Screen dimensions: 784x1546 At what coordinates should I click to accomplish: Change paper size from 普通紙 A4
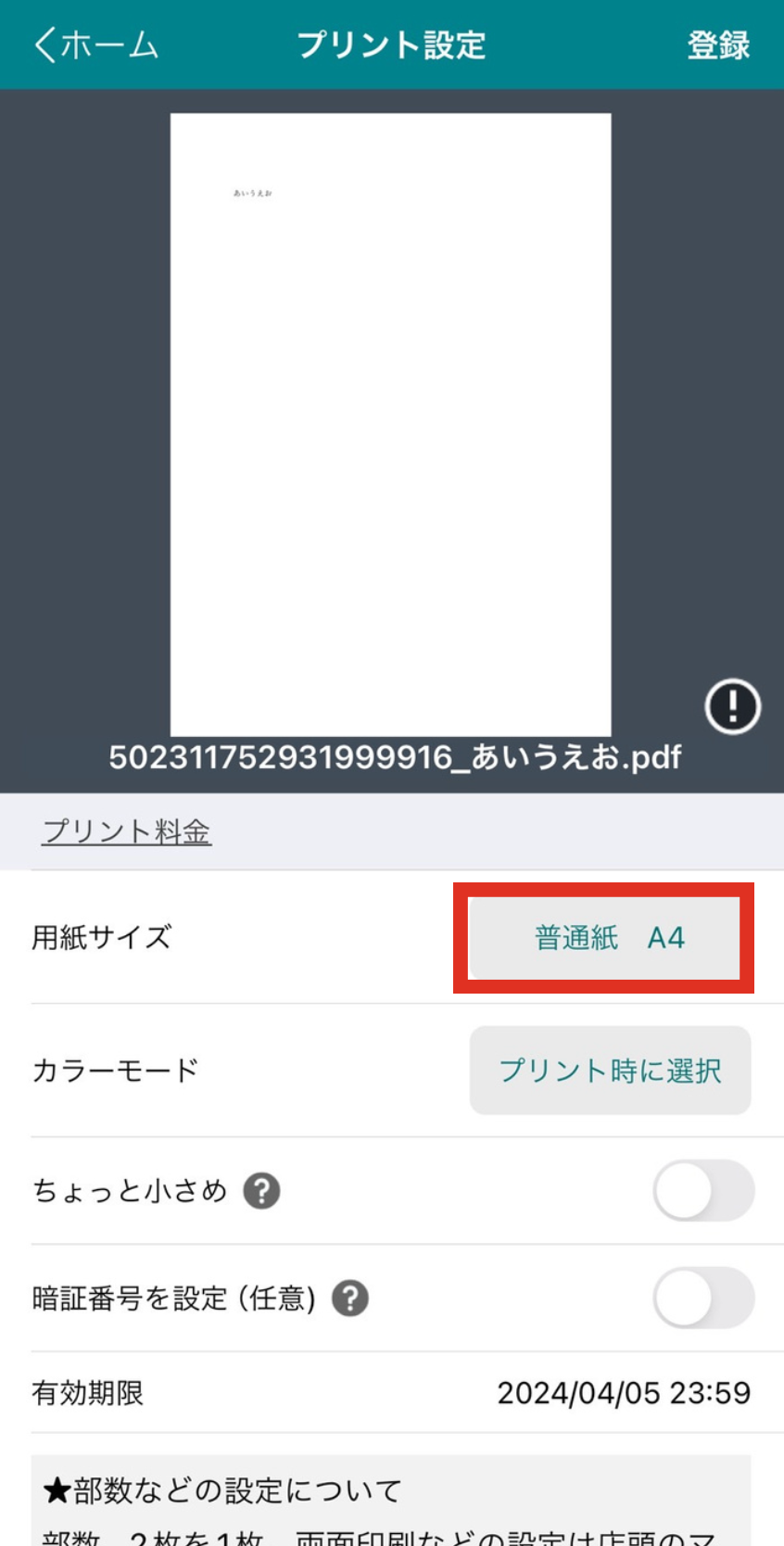tap(609, 938)
